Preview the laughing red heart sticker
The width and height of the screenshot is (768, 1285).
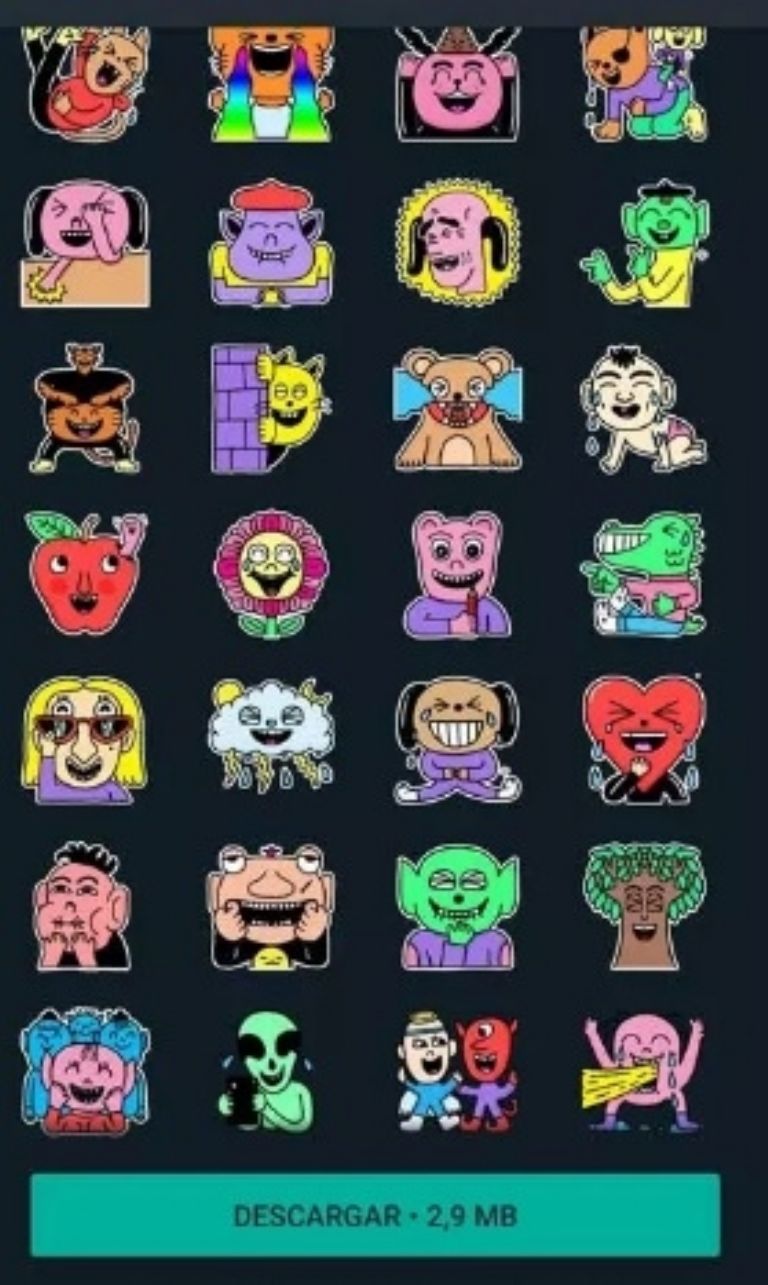click(x=643, y=739)
